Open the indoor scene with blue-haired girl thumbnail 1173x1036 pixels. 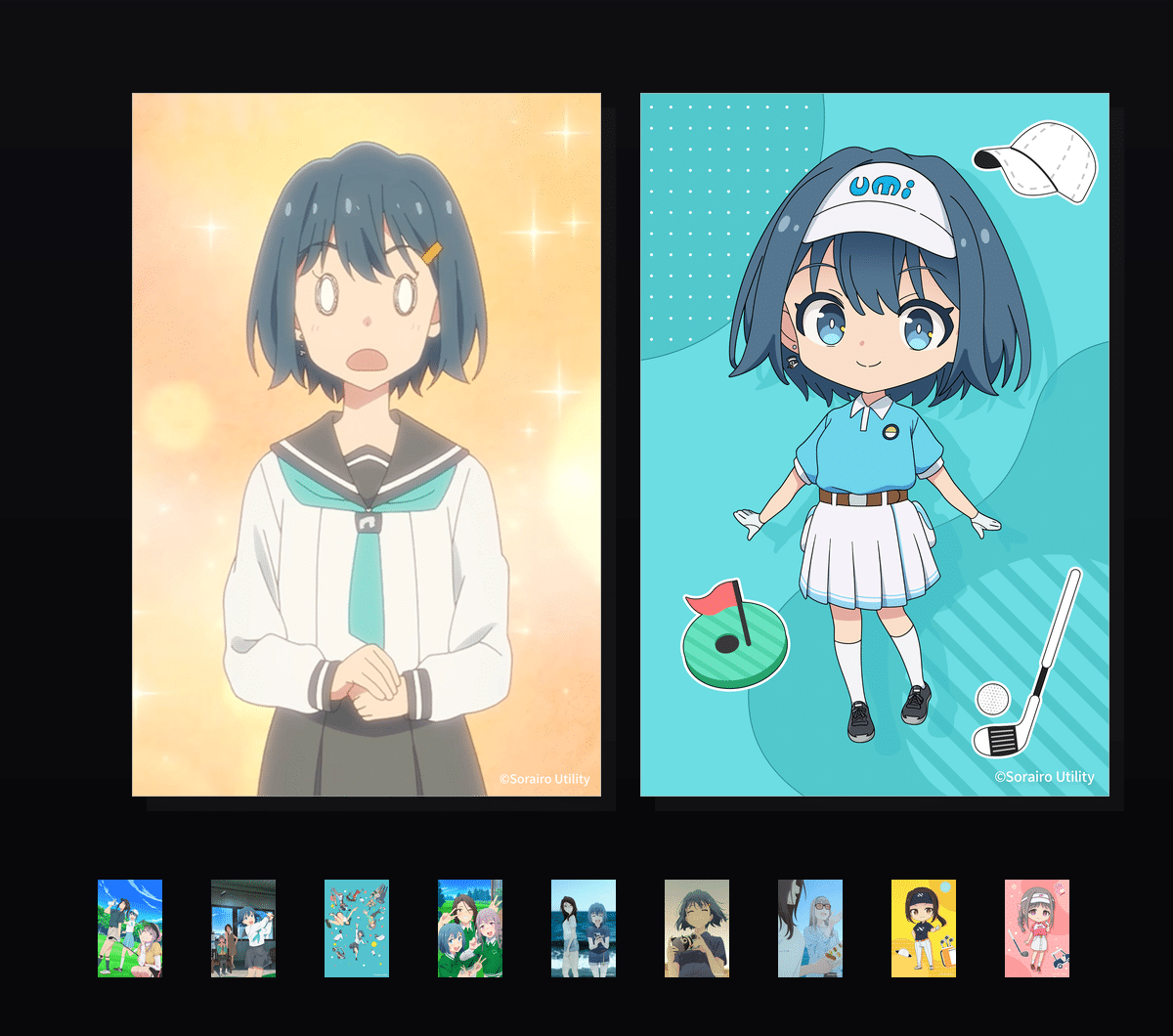[243, 928]
